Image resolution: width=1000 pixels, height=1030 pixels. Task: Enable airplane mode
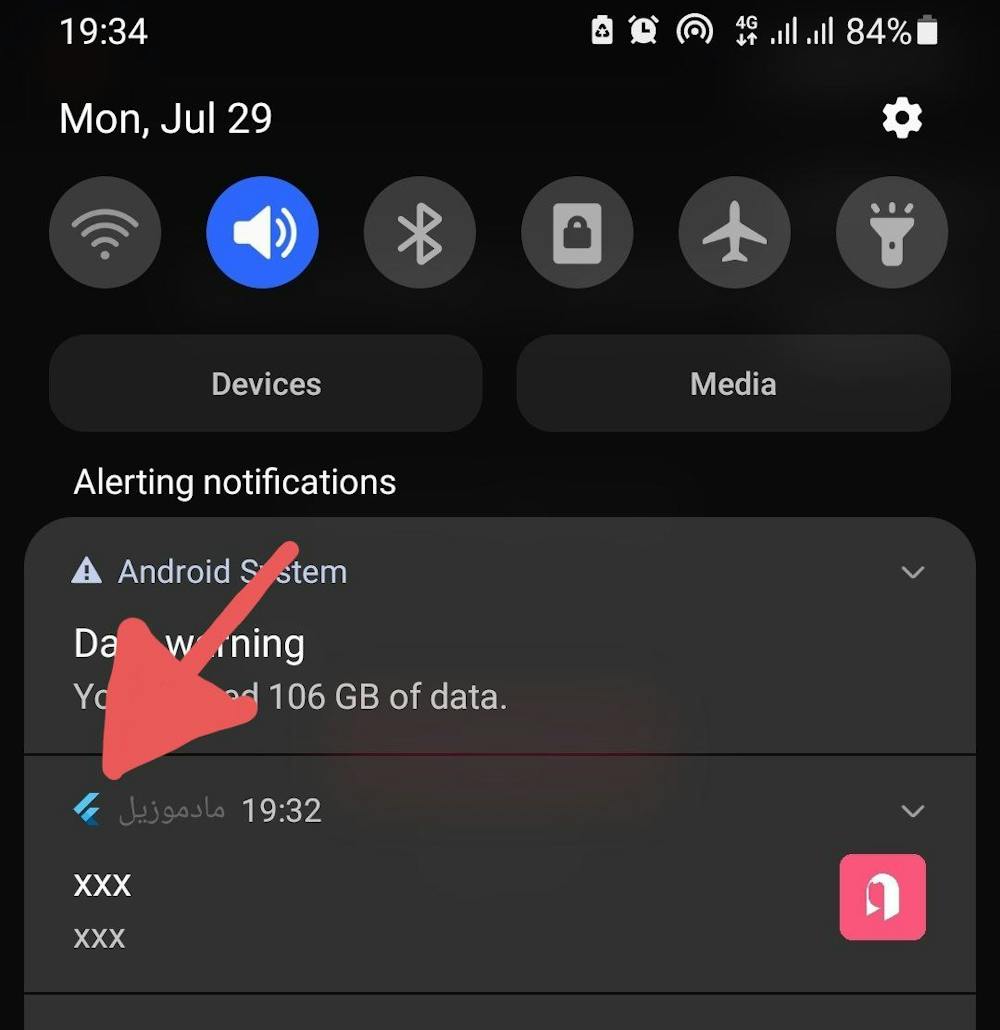click(x=734, y=231)
